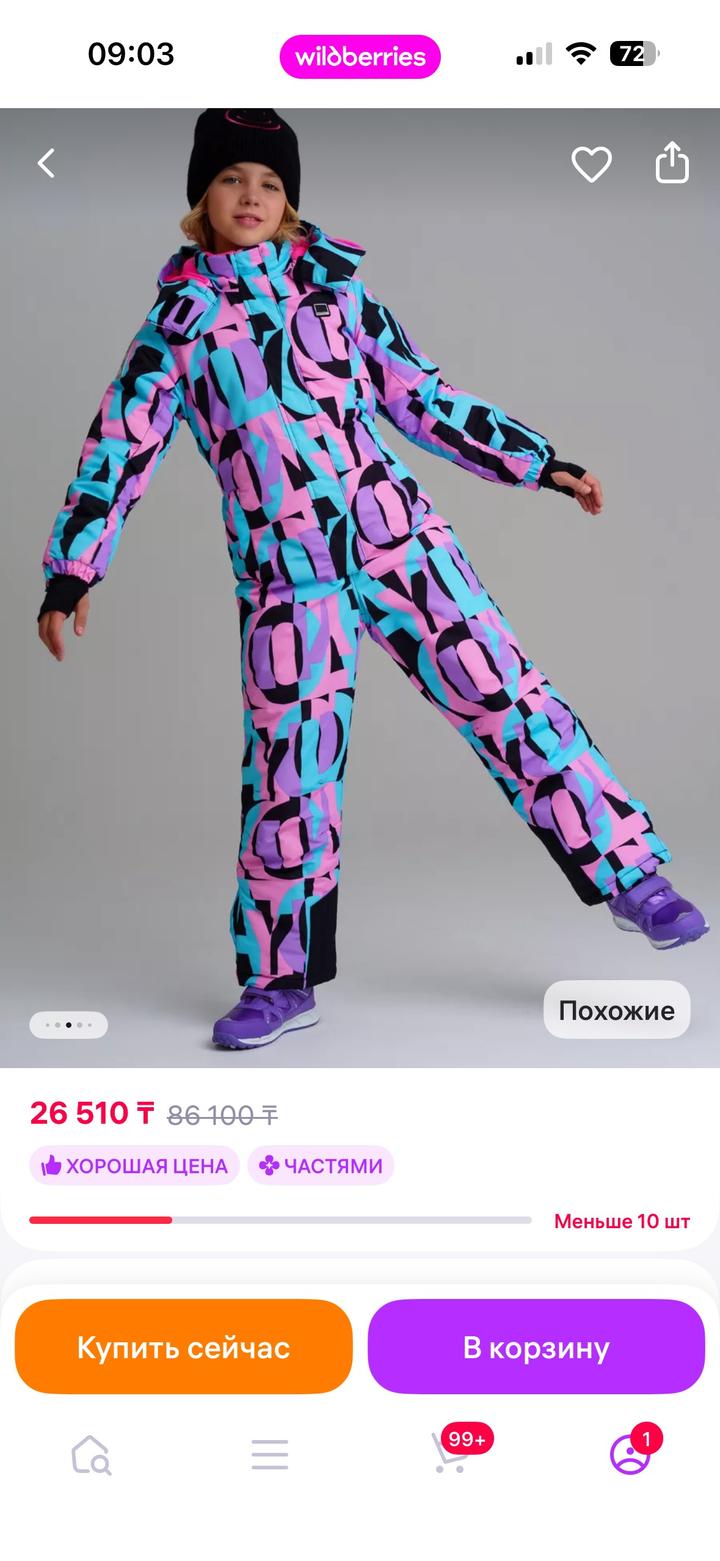
Task: Go back using the arrow icon
Action: click(x=46, y=163)
